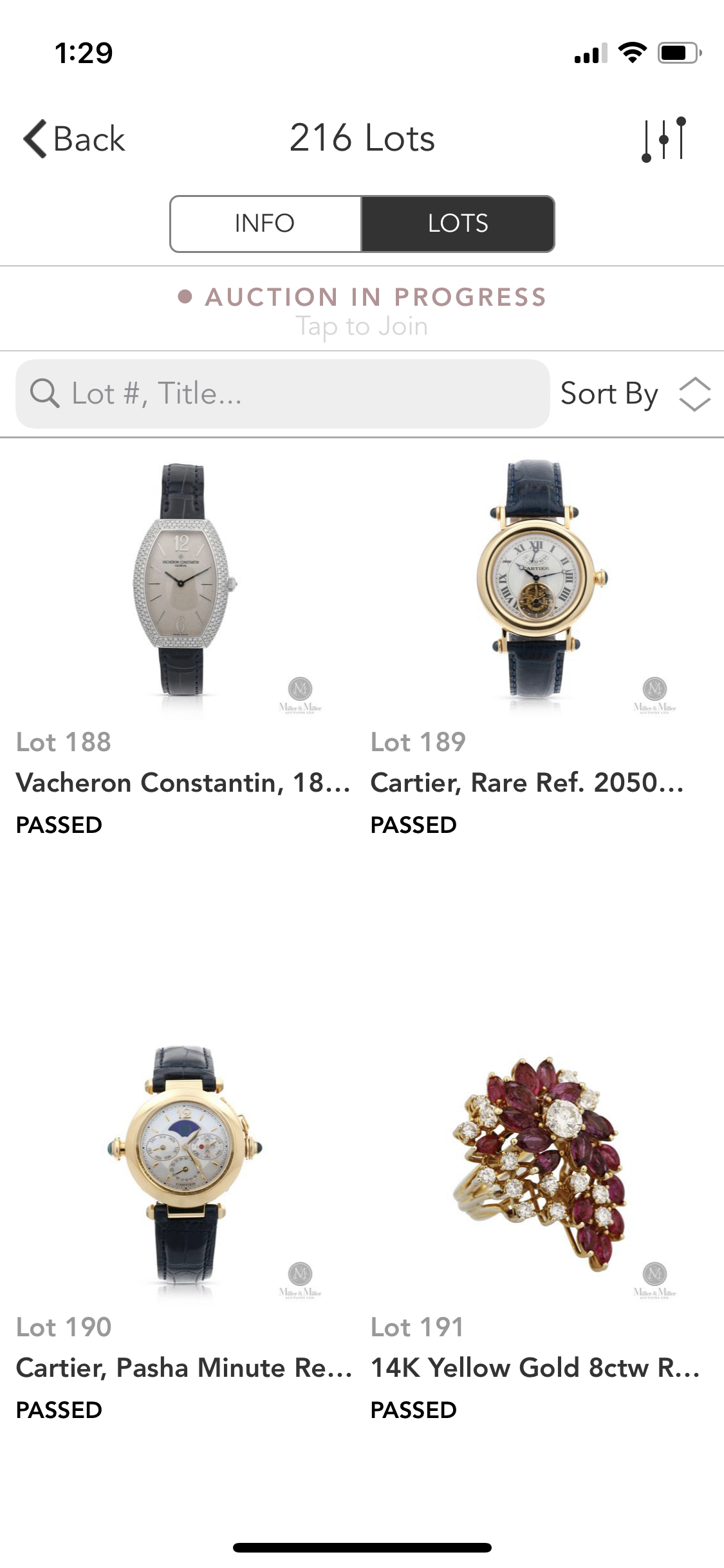Join the auction in progress

(x=362, y=310)
